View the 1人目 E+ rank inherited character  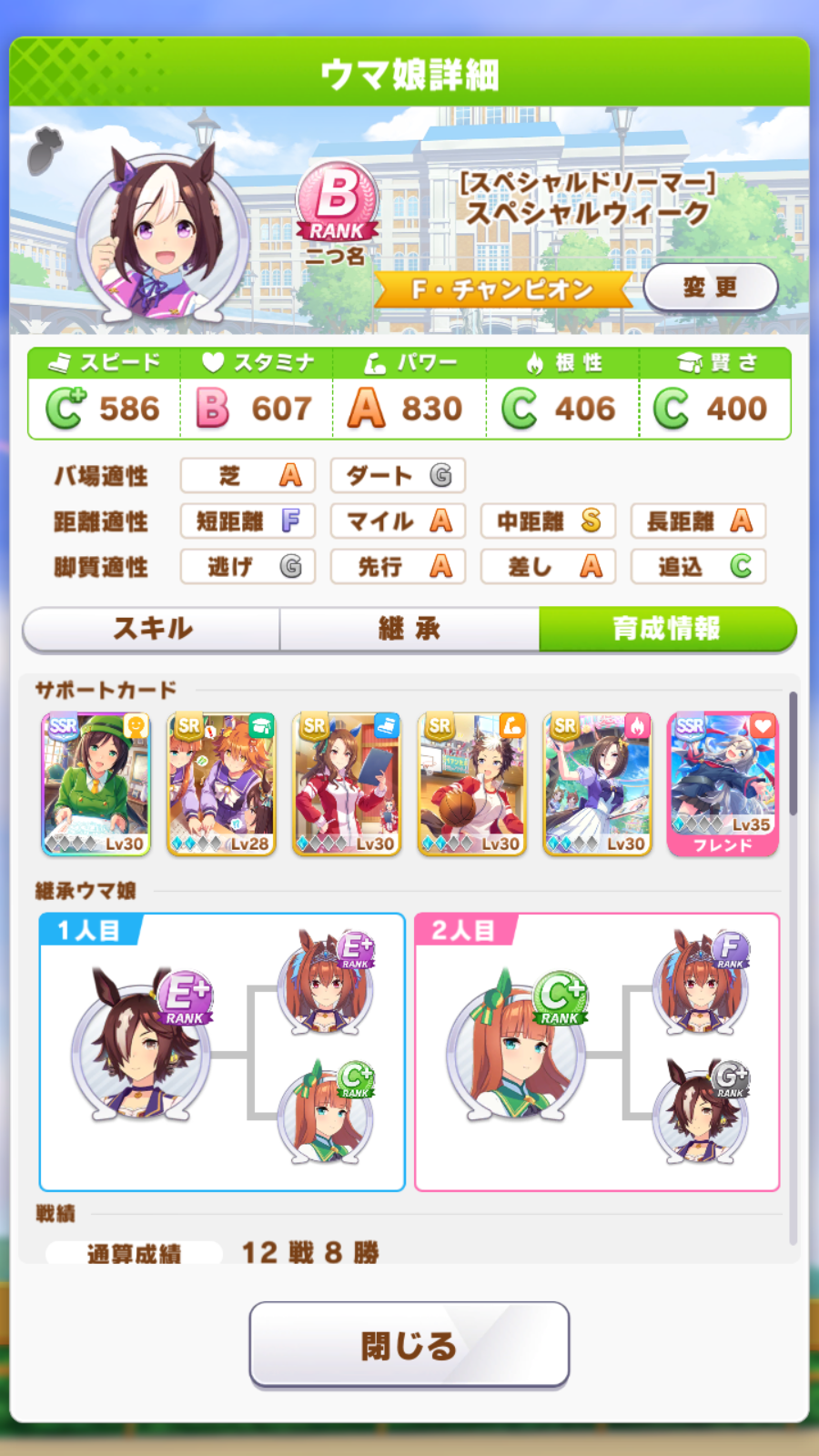[141, 1045]
